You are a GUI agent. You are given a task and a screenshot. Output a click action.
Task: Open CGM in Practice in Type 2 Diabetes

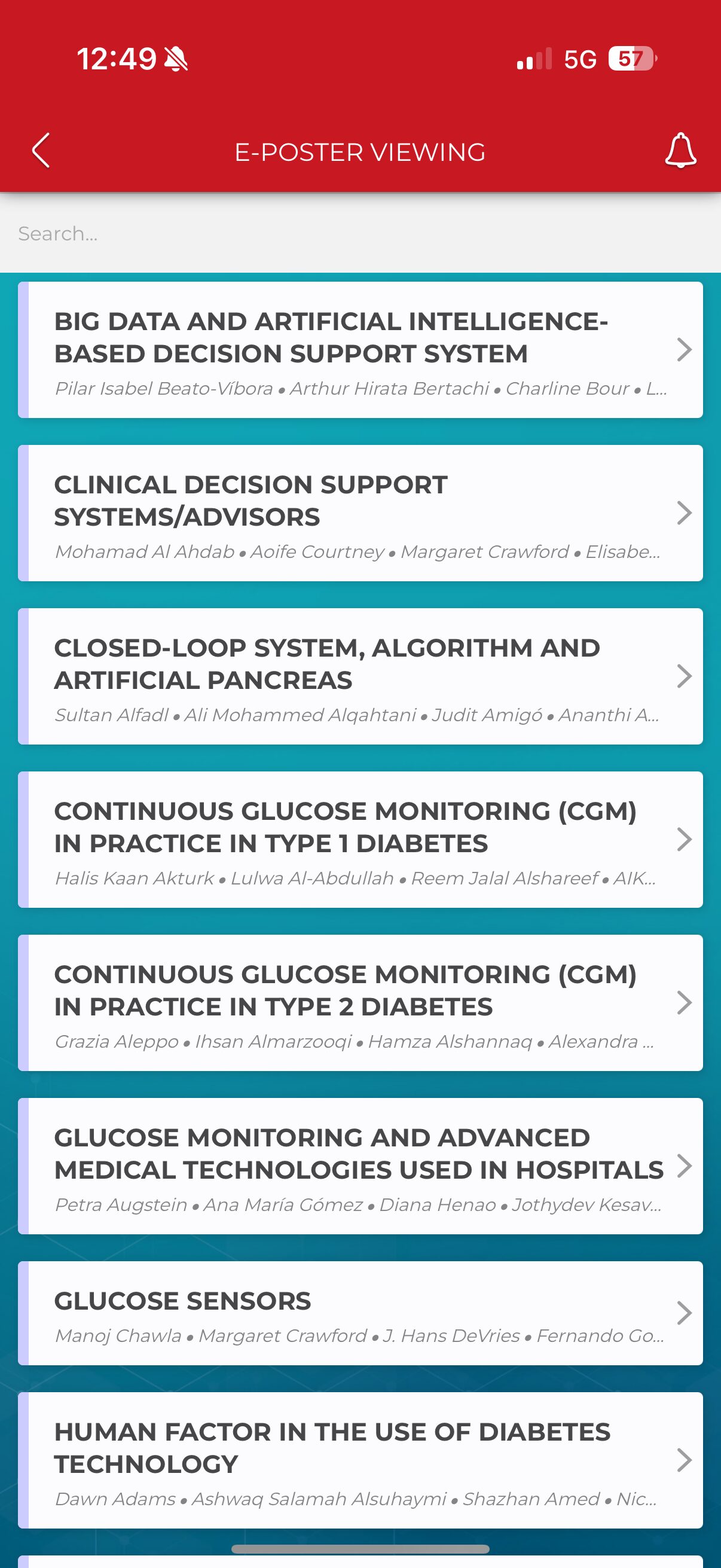coord(360,1002)
